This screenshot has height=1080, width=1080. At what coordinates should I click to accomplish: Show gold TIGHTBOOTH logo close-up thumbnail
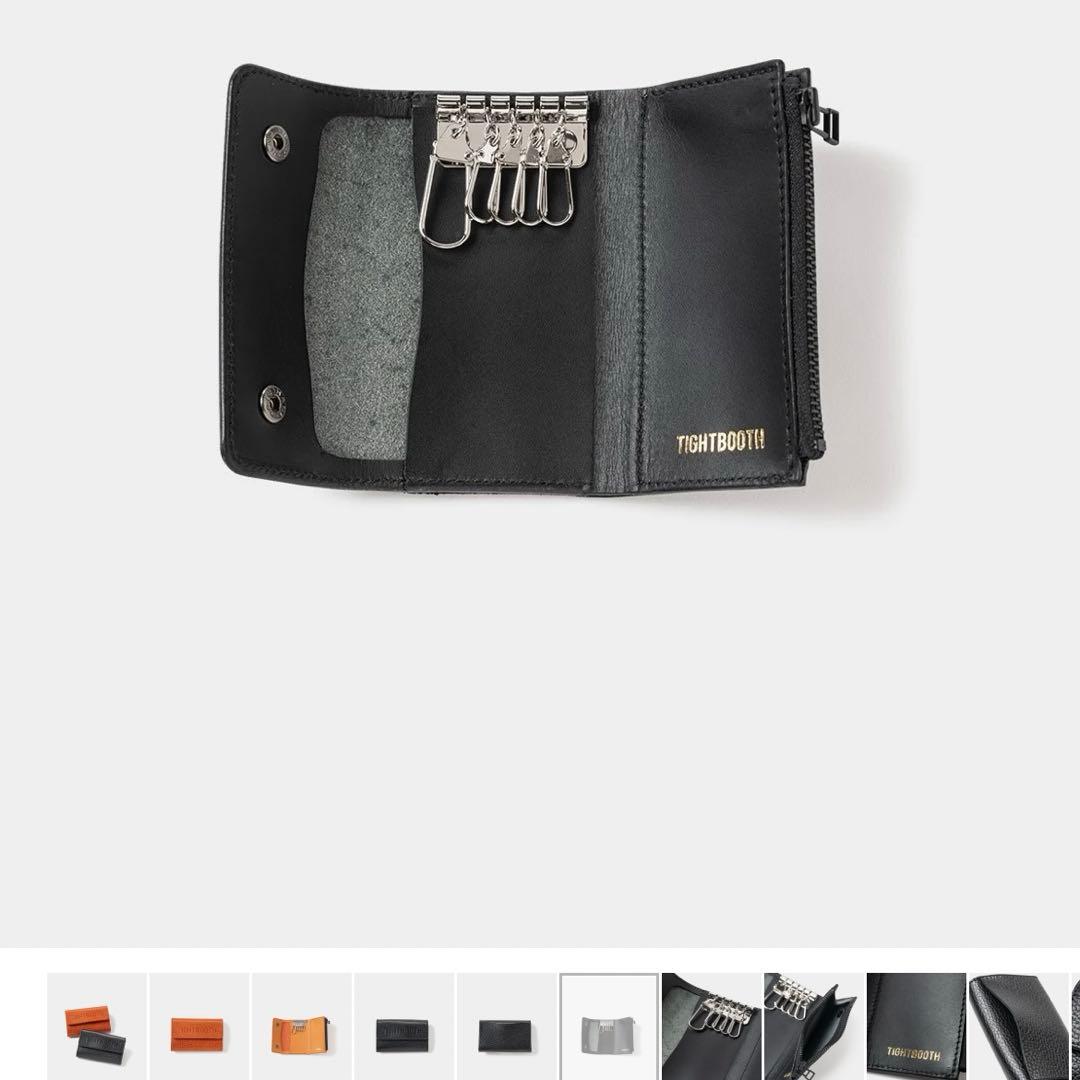tap(916, 1027)
